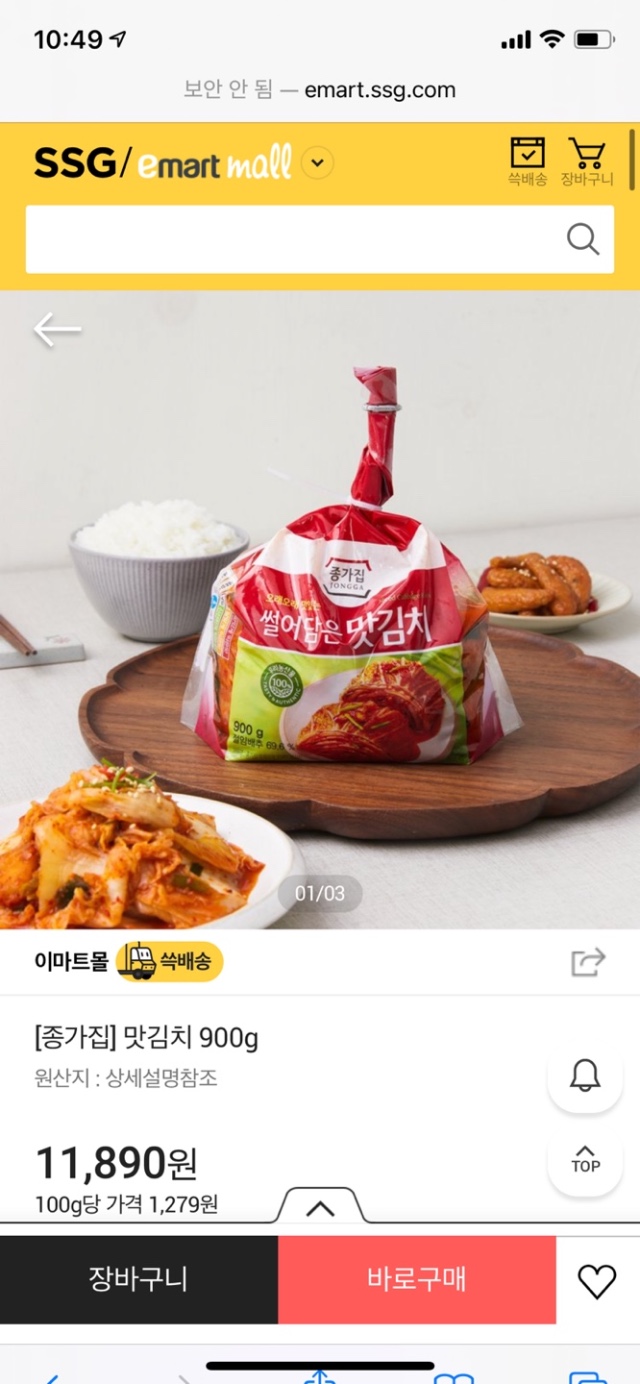This screenshot has width=640, height=1384.
Task: Tap the search input field
Action: [x=290, y=240]
